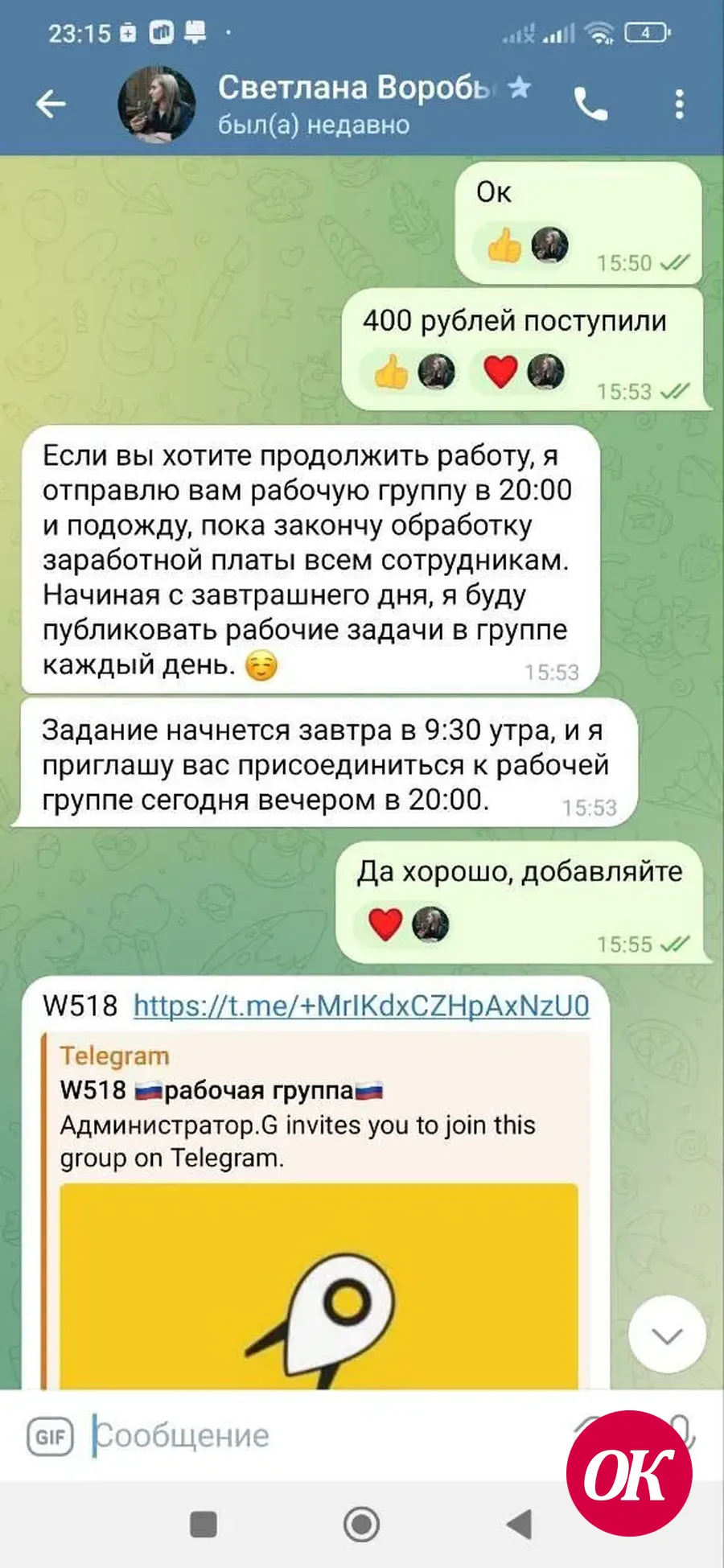
Task: Go to the home screen via system button
Action: click(x=361, y=1523)
